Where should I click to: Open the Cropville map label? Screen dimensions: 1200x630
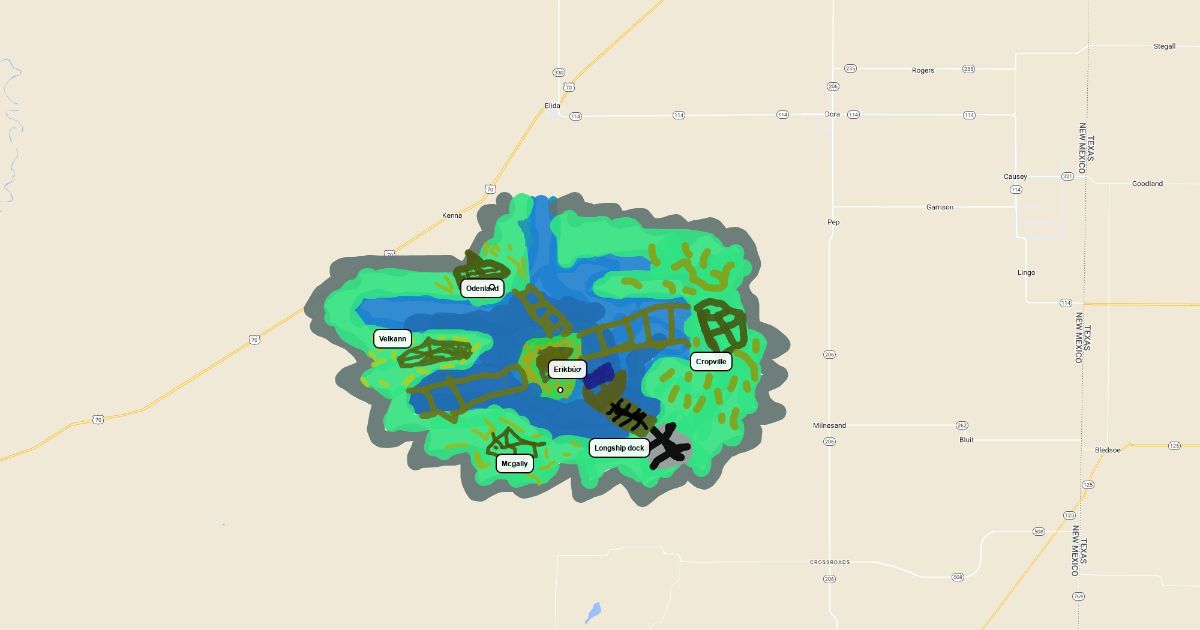(711, 361)
